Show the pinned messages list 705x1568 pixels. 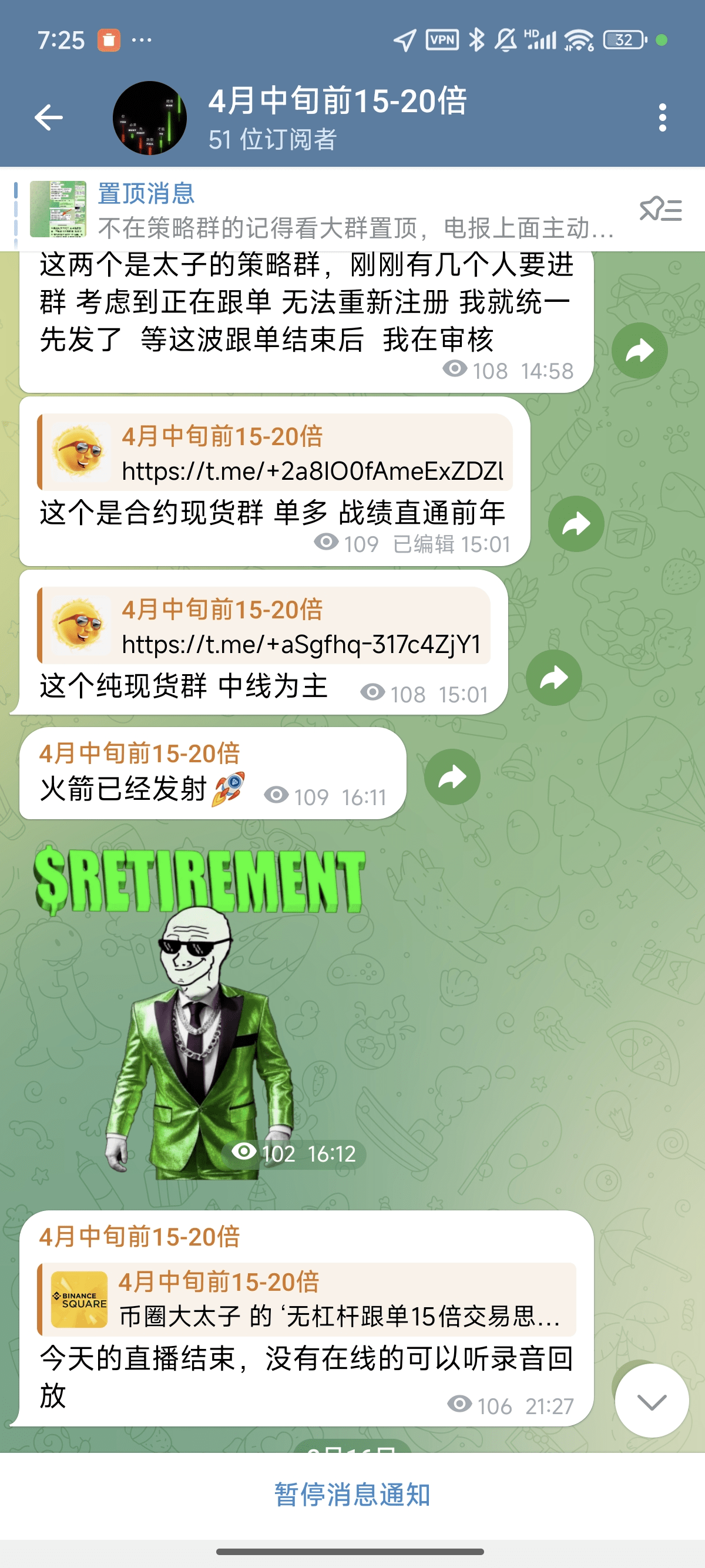point(660,210)
